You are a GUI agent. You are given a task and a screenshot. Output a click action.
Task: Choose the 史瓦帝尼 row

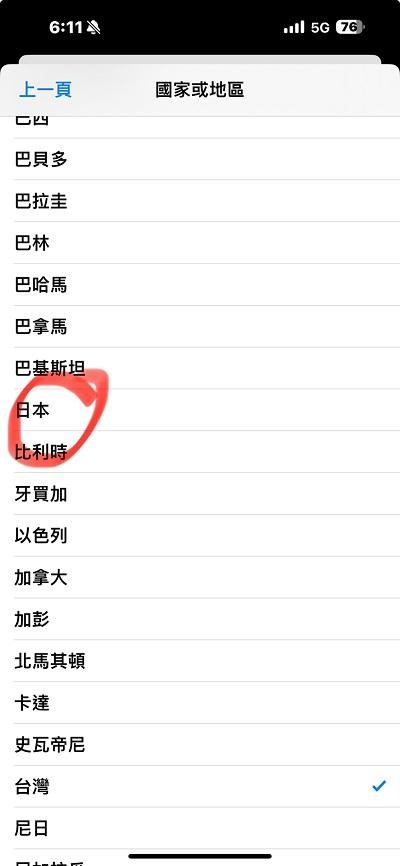coord(200,744)
